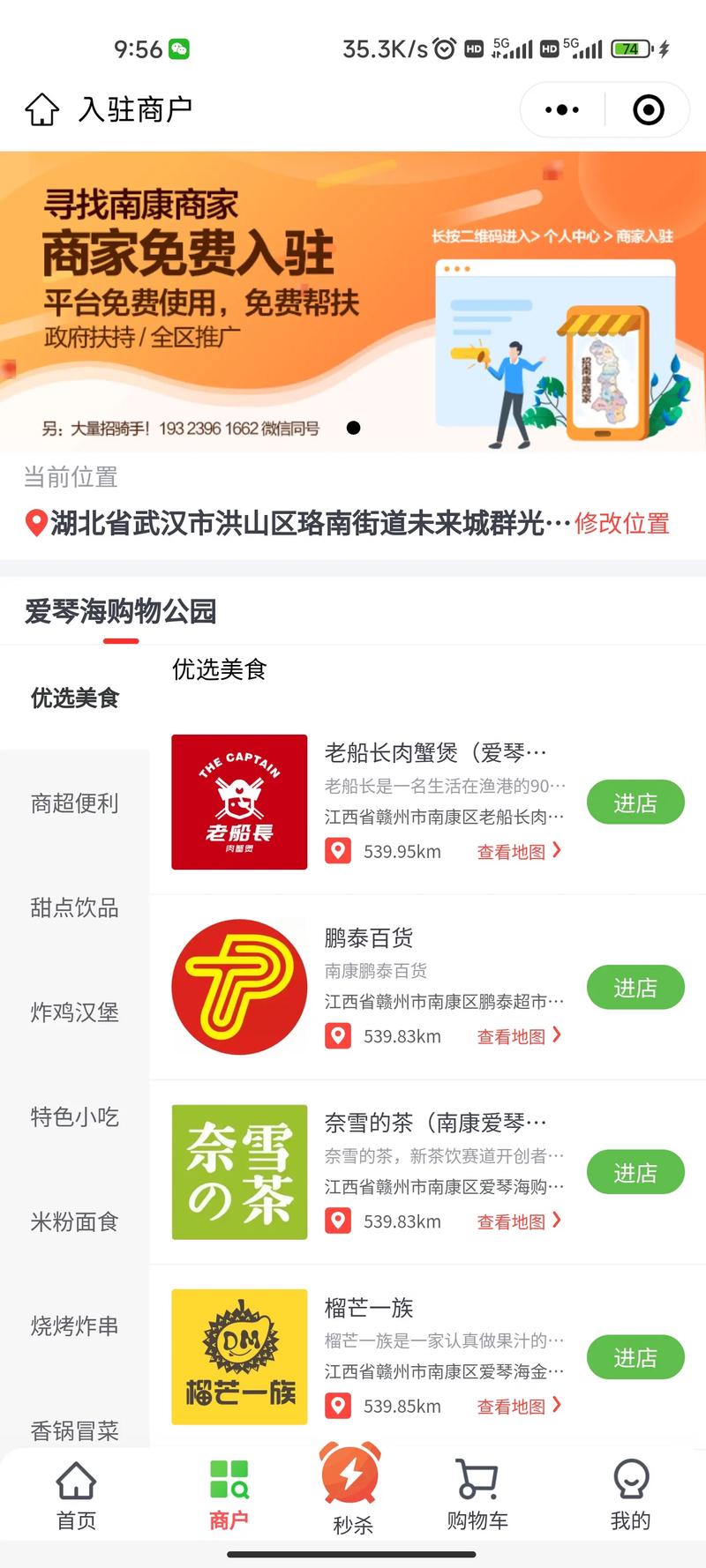Viewport: 706px width, 1568px height.
Task: Tap 进店 for 奈雪的茶
Action: tap(635, 1173)
